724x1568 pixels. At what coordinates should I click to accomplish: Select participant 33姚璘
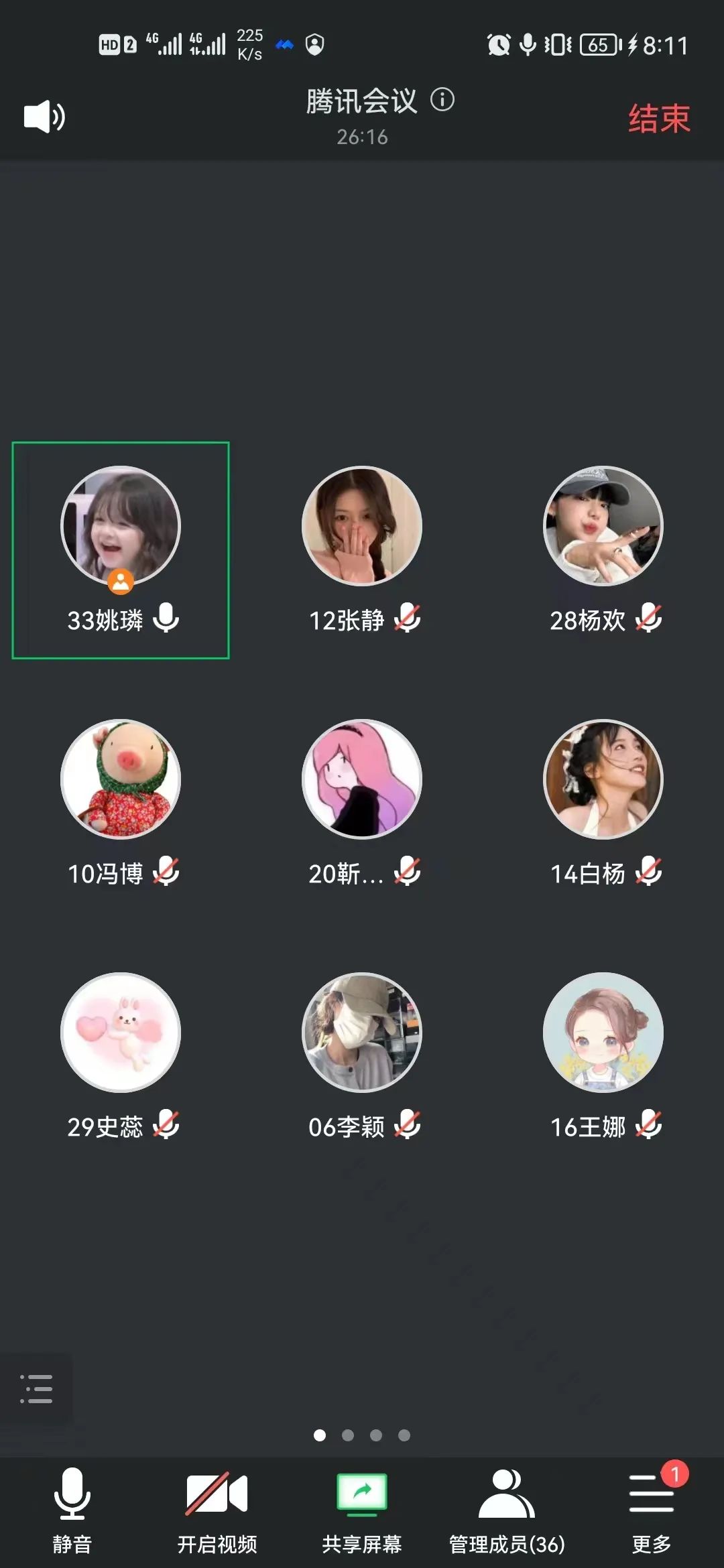(x=121, y=549)
